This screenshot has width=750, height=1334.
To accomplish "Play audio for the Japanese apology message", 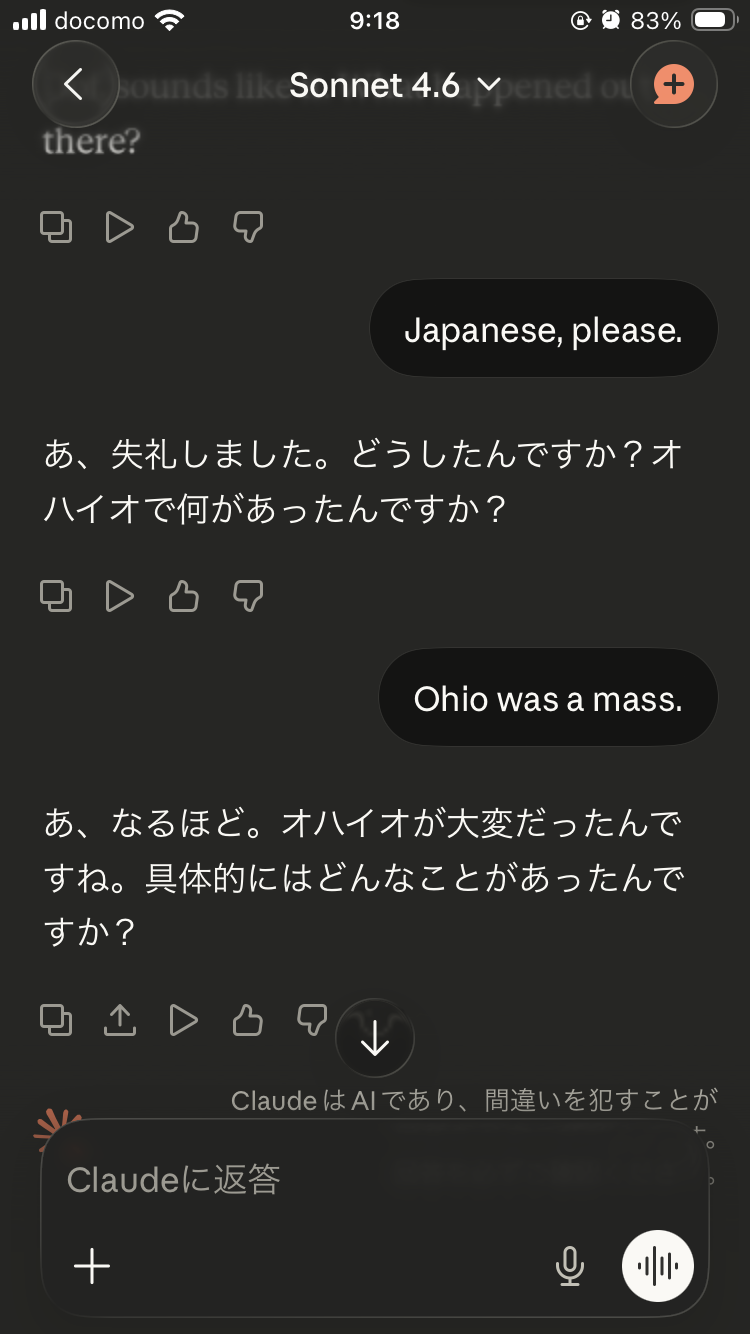I will pos(120,596).
